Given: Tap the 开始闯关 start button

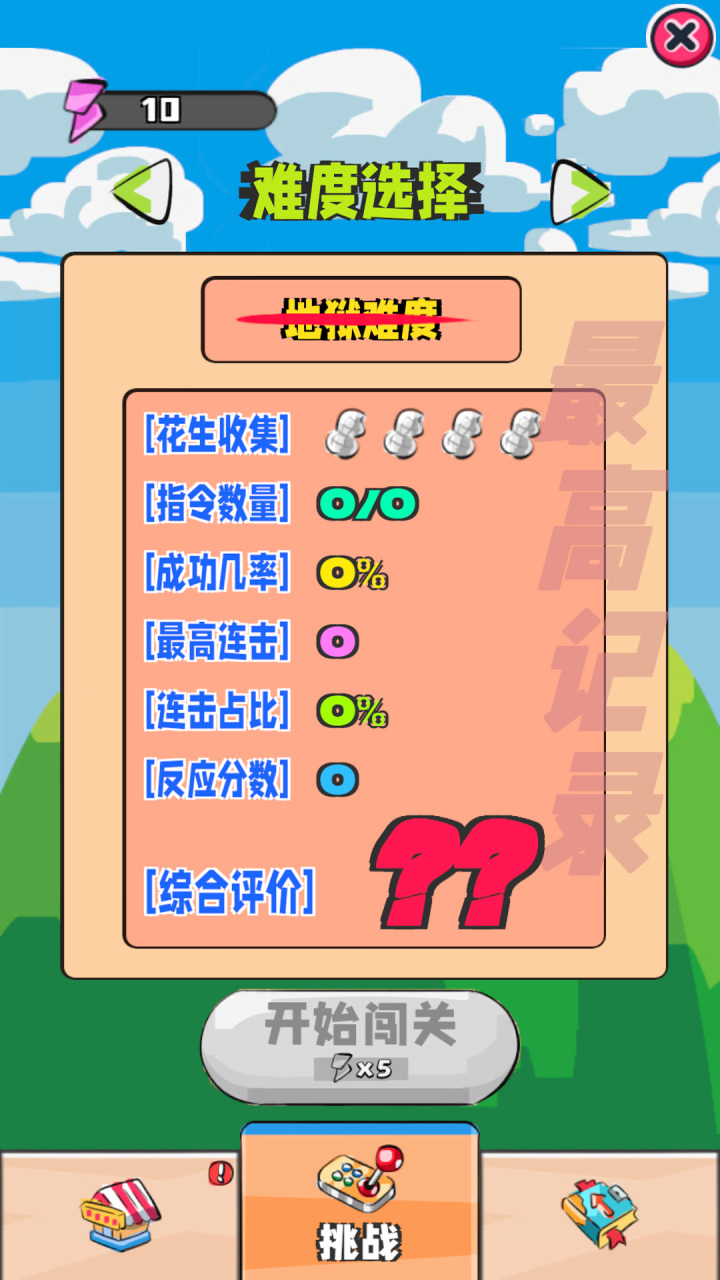Looking at the screenshot, I should [360, 1047].
